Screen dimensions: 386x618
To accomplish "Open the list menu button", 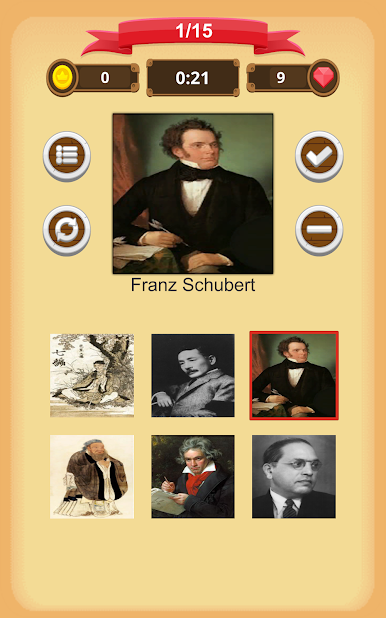I will pyautogui.click(x=67, y=156).
